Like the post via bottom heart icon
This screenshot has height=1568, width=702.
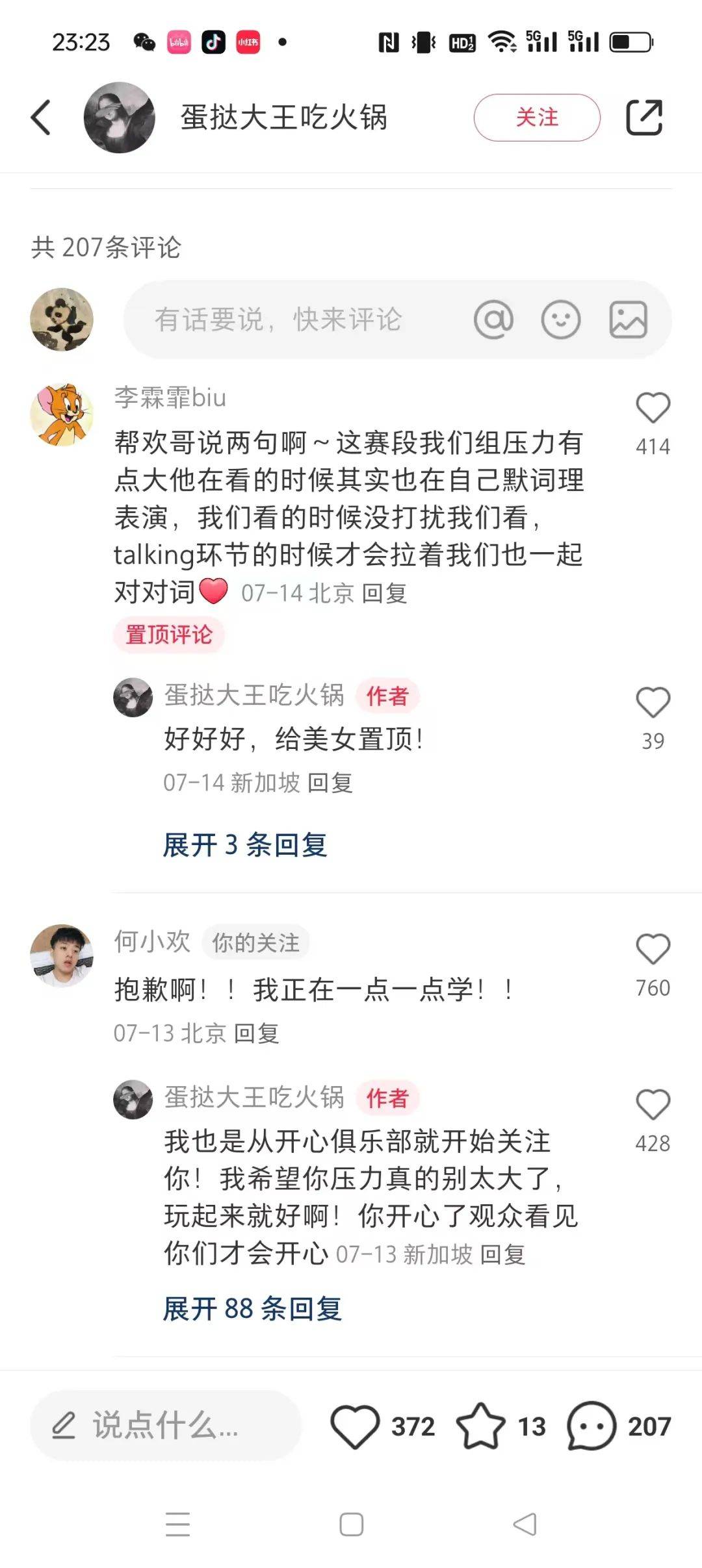(355, 1426)
